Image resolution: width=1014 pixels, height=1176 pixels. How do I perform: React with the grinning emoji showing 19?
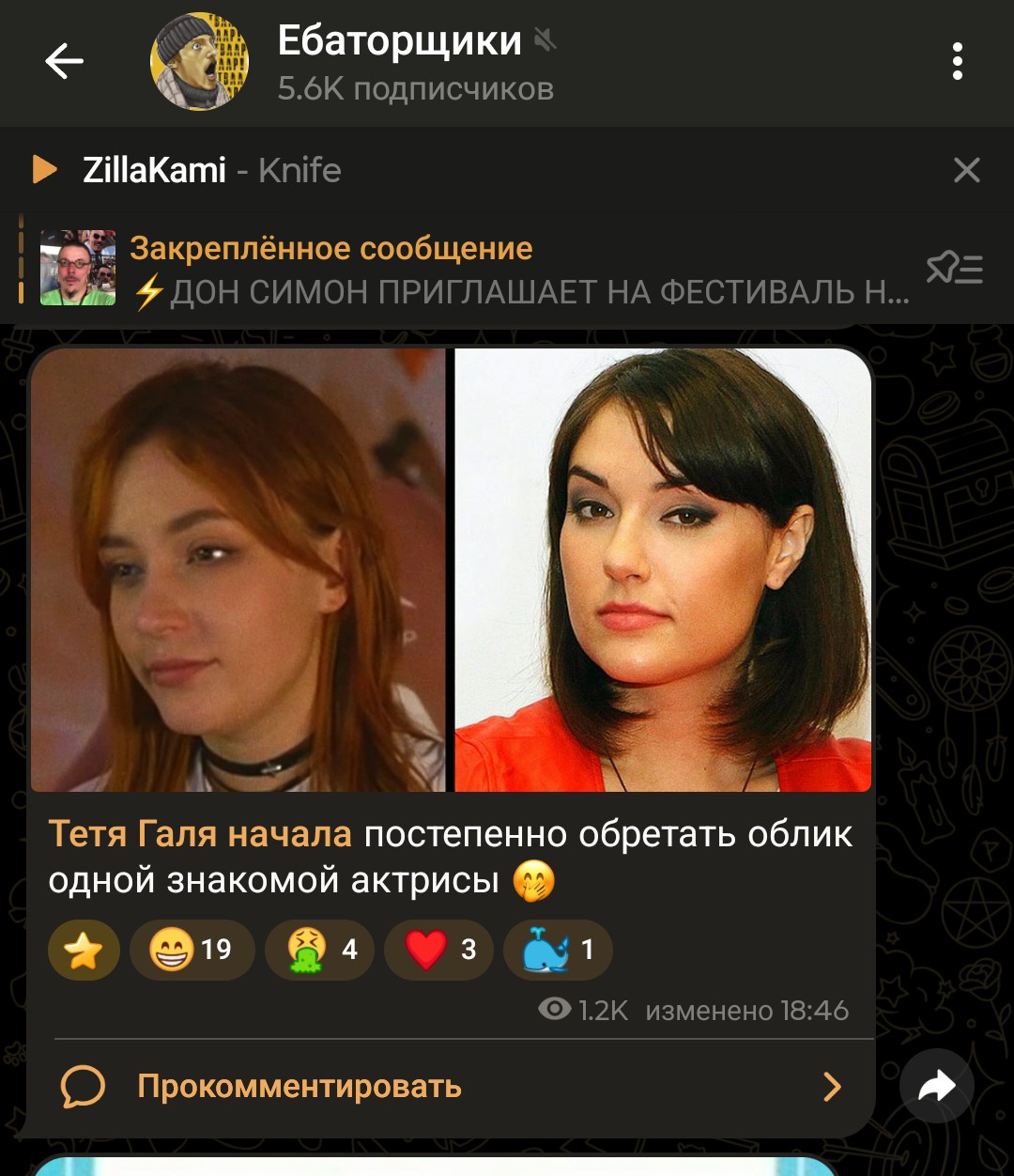click(x=192, y=951)
